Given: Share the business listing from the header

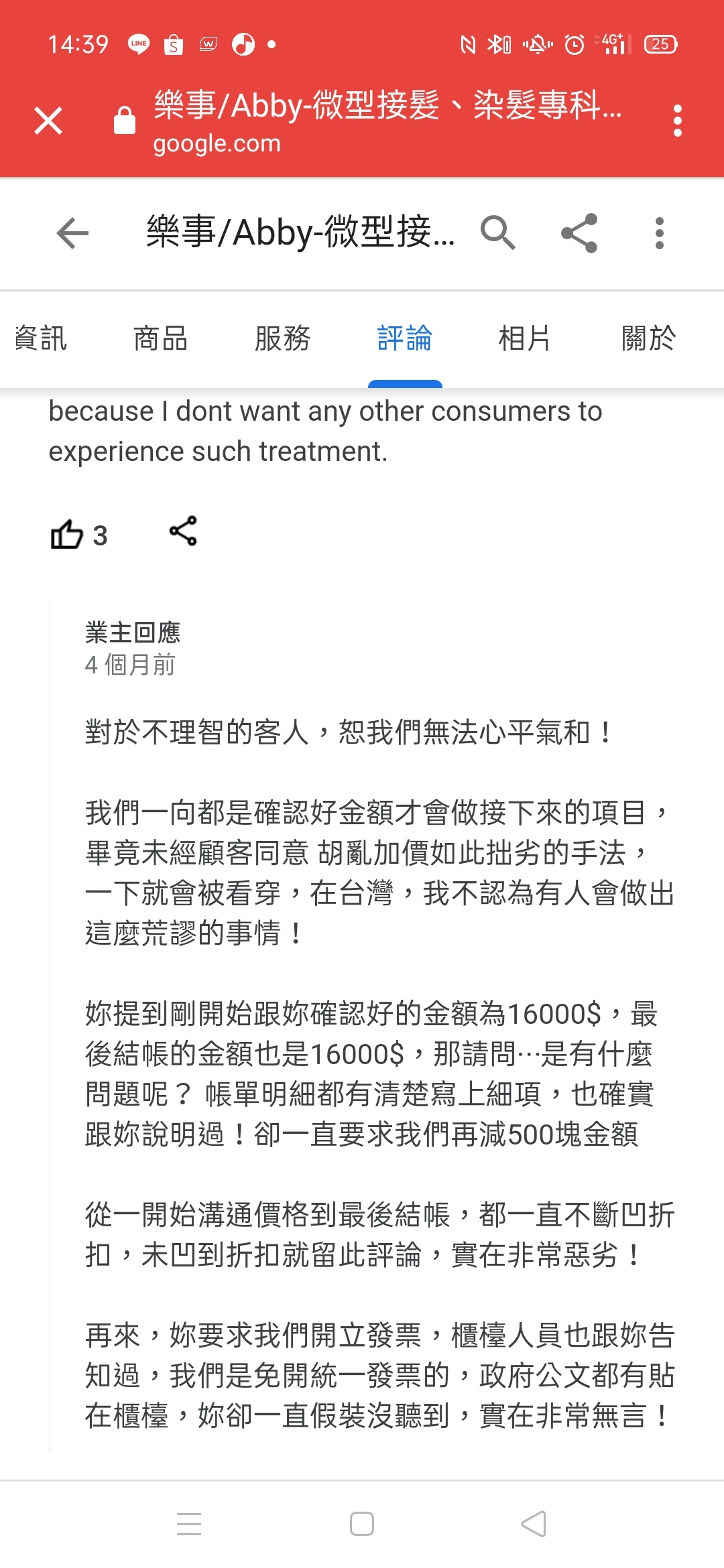Looking at the screenshot, I should click(x=579, y=233).
